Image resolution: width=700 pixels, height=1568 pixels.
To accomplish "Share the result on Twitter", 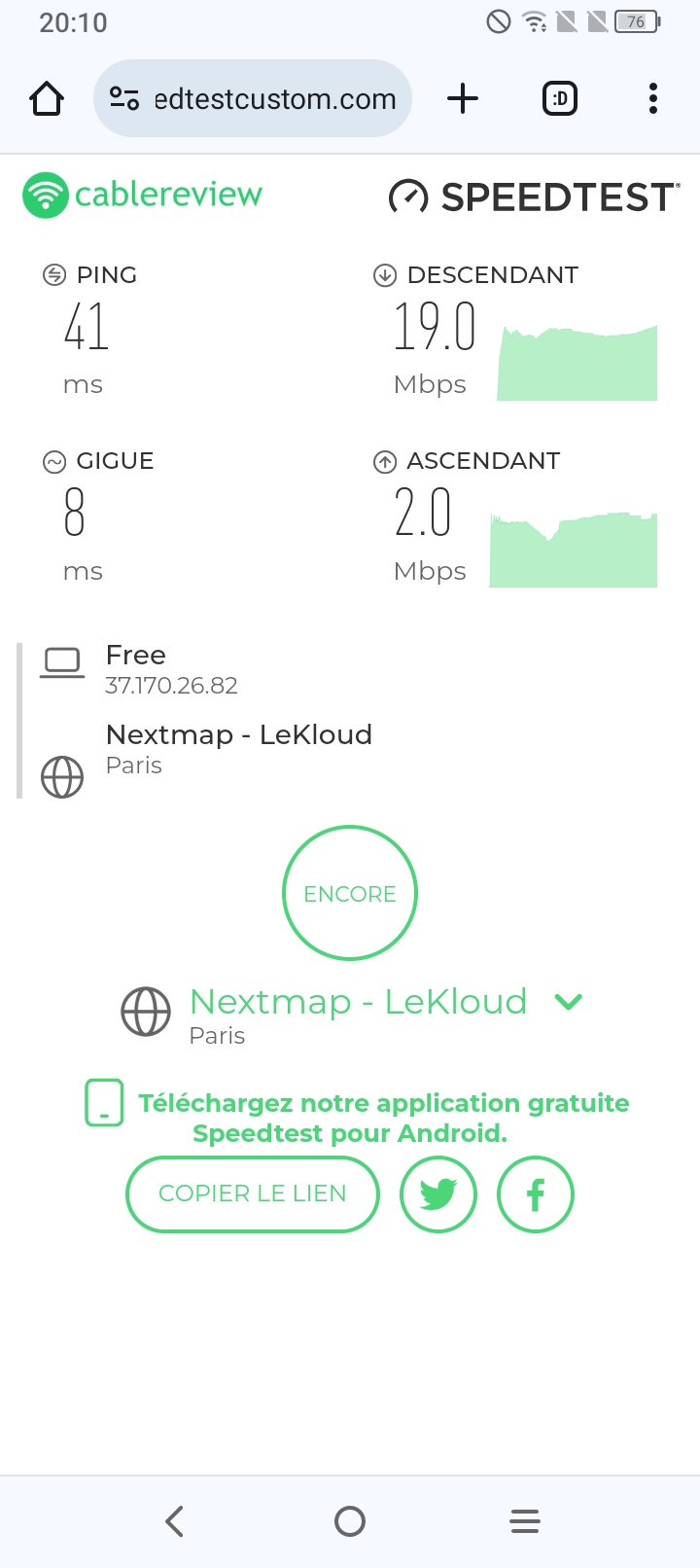I will (438, 1194).
